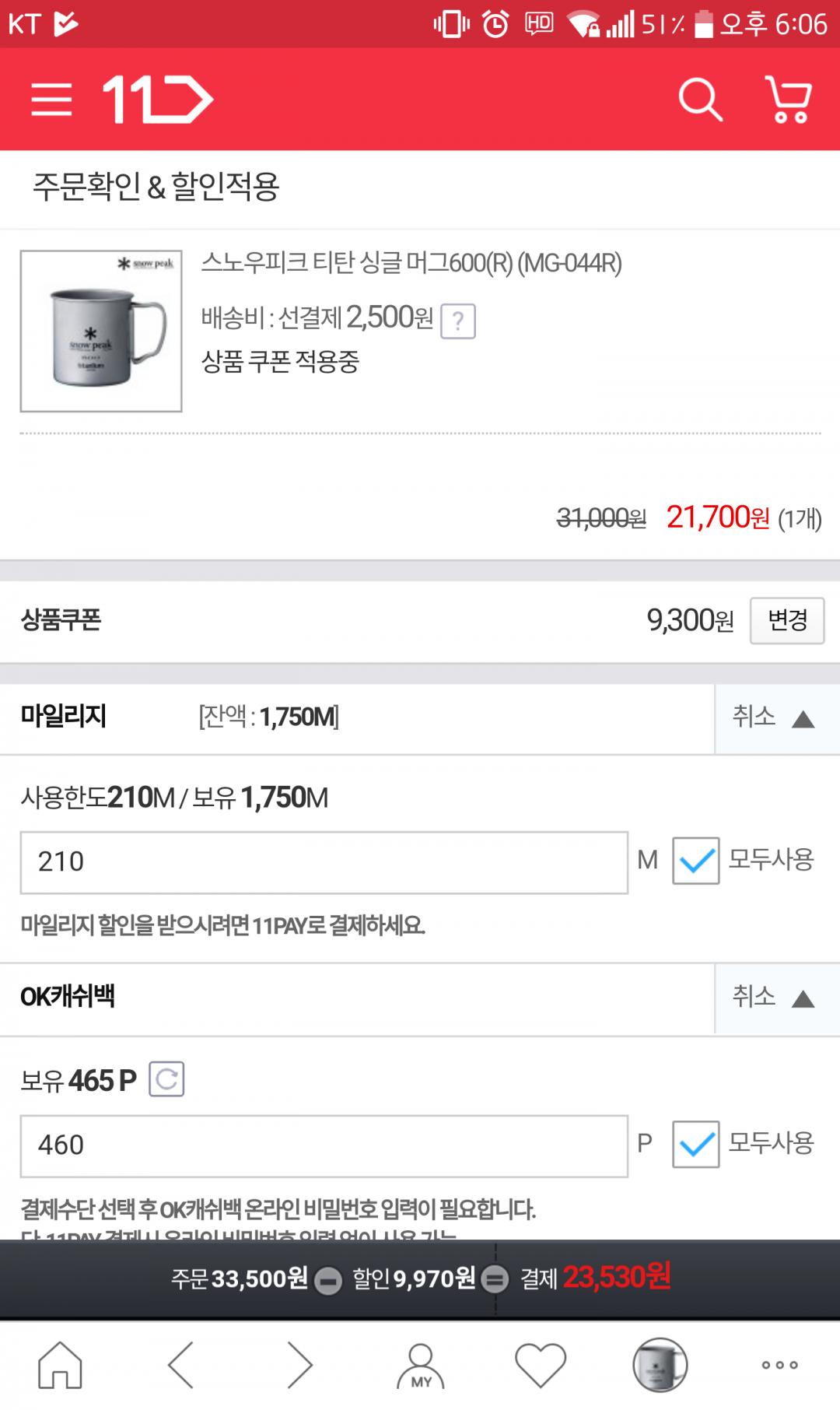Open the shopping cart
This screenshot has height=1410, width=840.
pyautogui.click(x=789, y=100)
